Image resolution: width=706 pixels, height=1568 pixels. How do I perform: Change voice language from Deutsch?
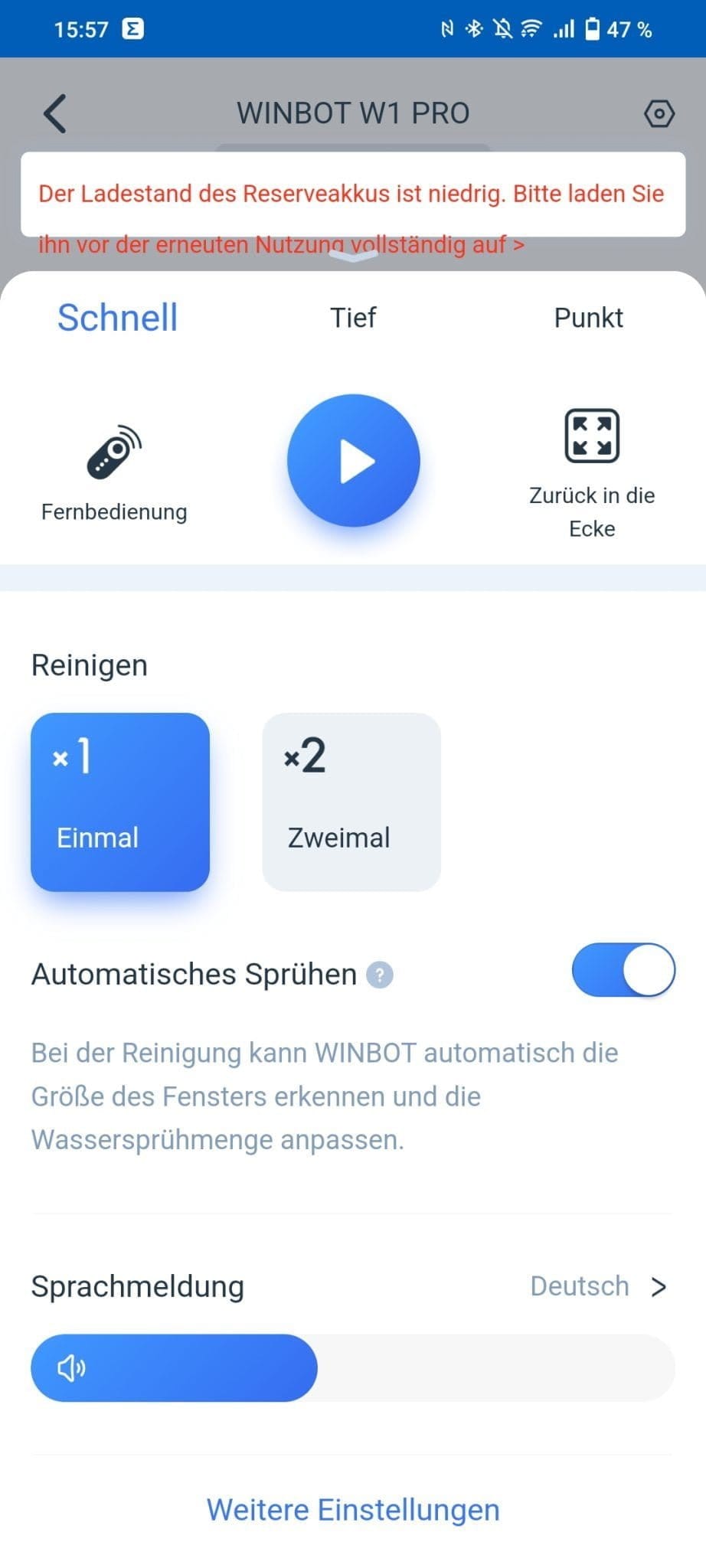(580, 1287)
